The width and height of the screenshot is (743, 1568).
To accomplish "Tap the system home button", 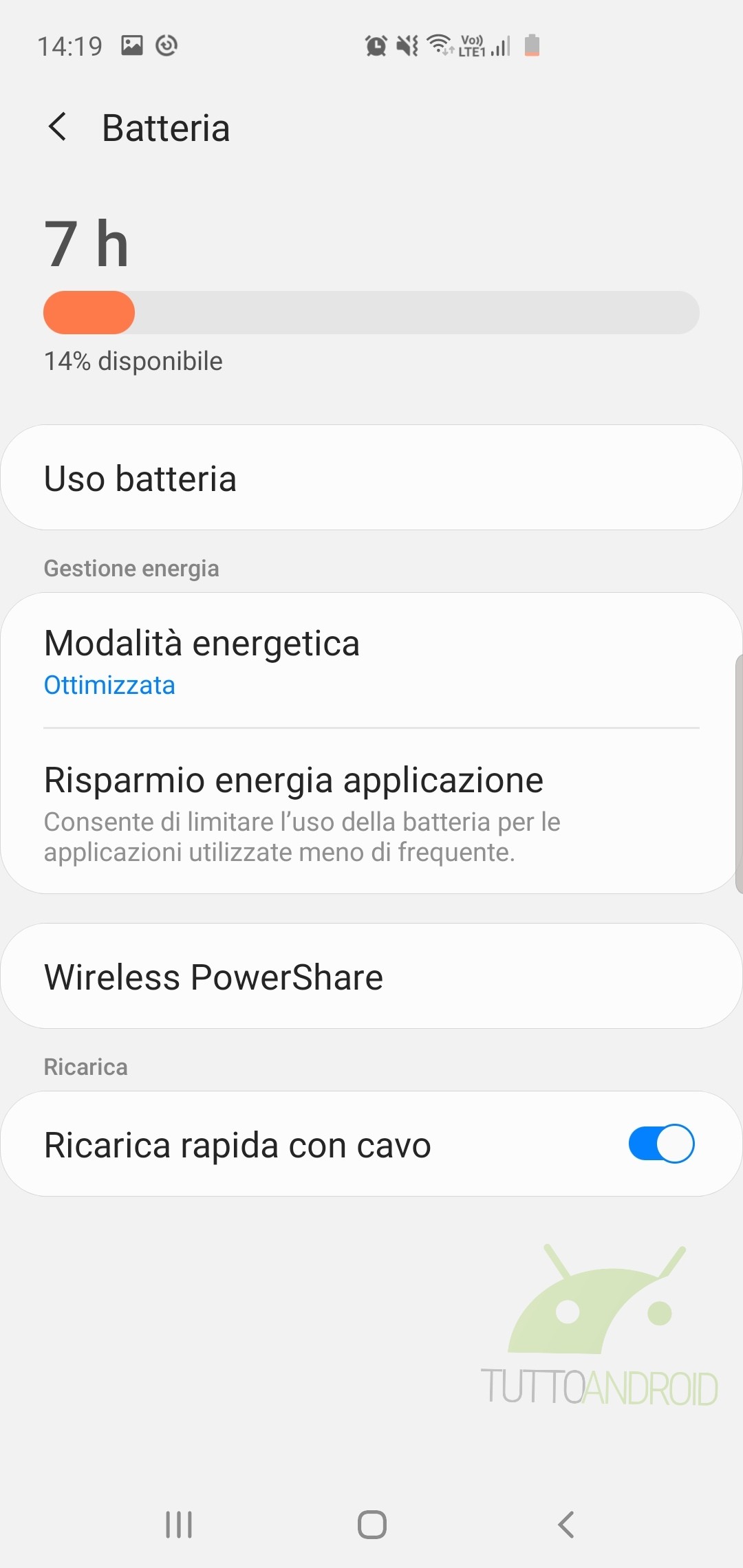I will [x=371, y=1524].
